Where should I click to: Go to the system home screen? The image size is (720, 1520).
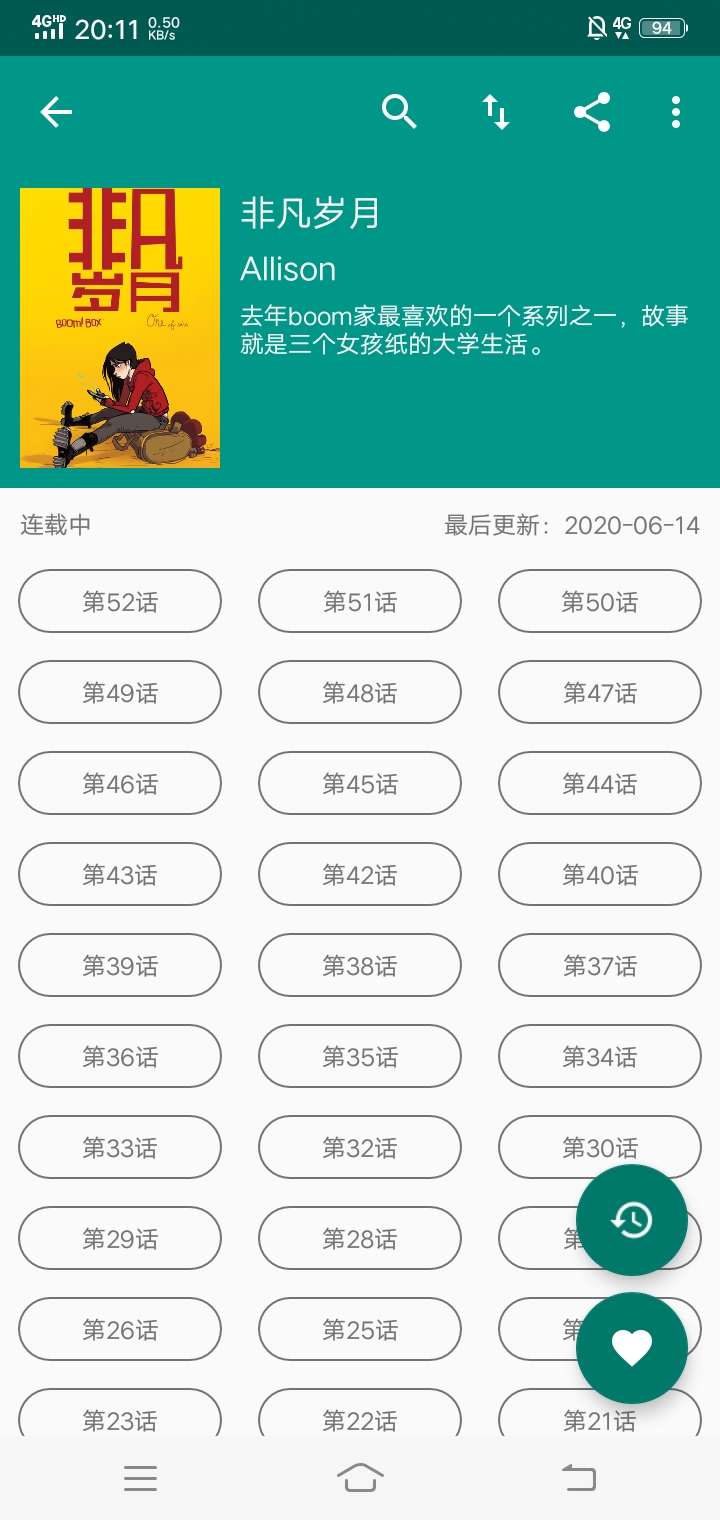tap(360, 1478)
